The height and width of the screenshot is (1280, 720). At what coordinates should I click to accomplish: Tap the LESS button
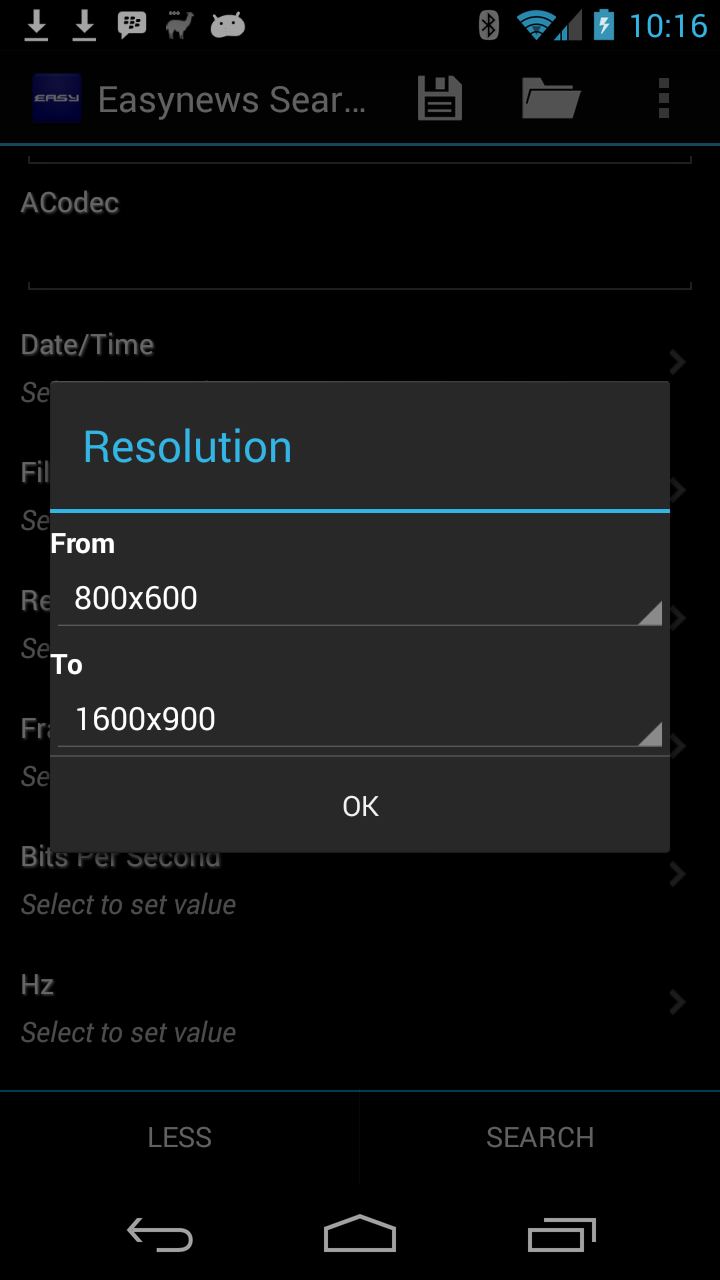pos(180,1137)
